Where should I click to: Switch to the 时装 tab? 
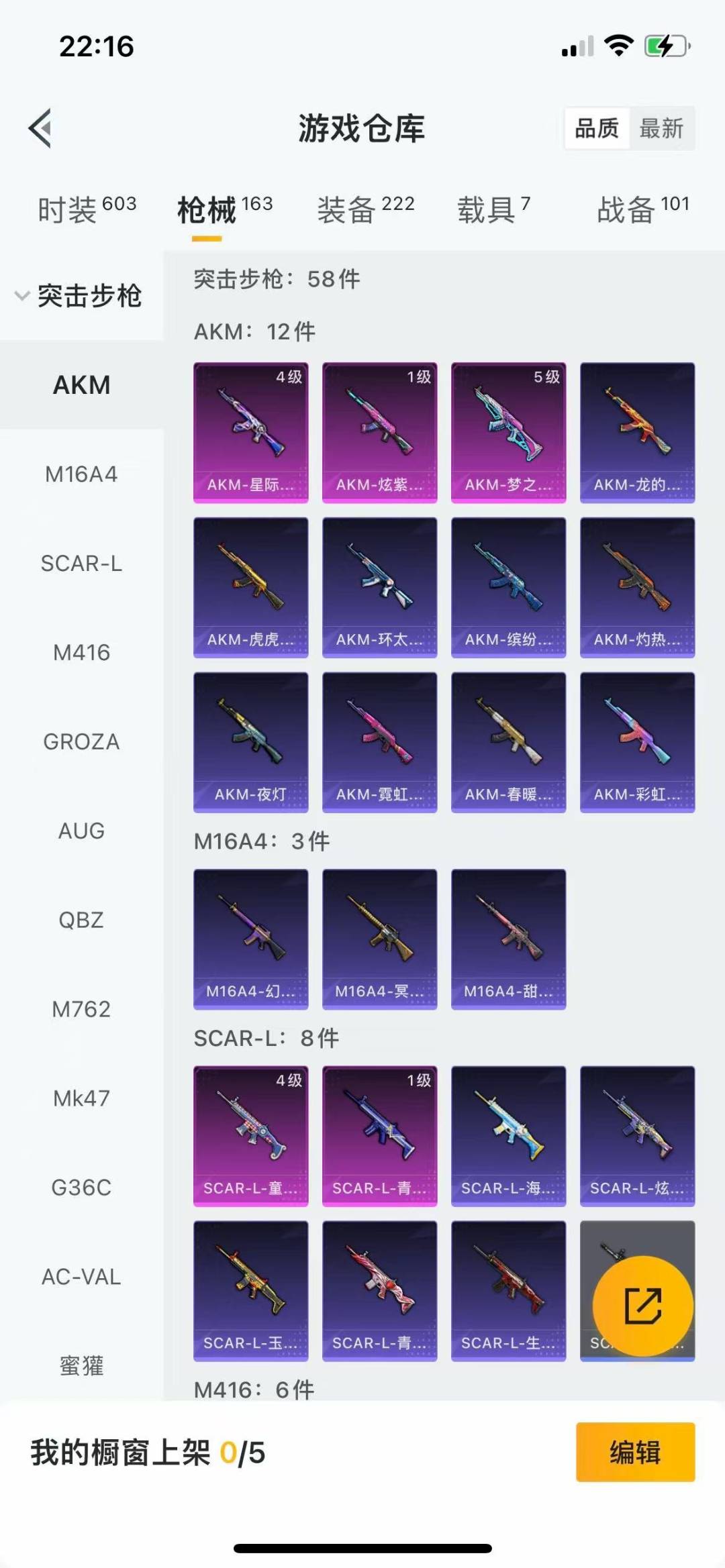(x=87, y=209)
